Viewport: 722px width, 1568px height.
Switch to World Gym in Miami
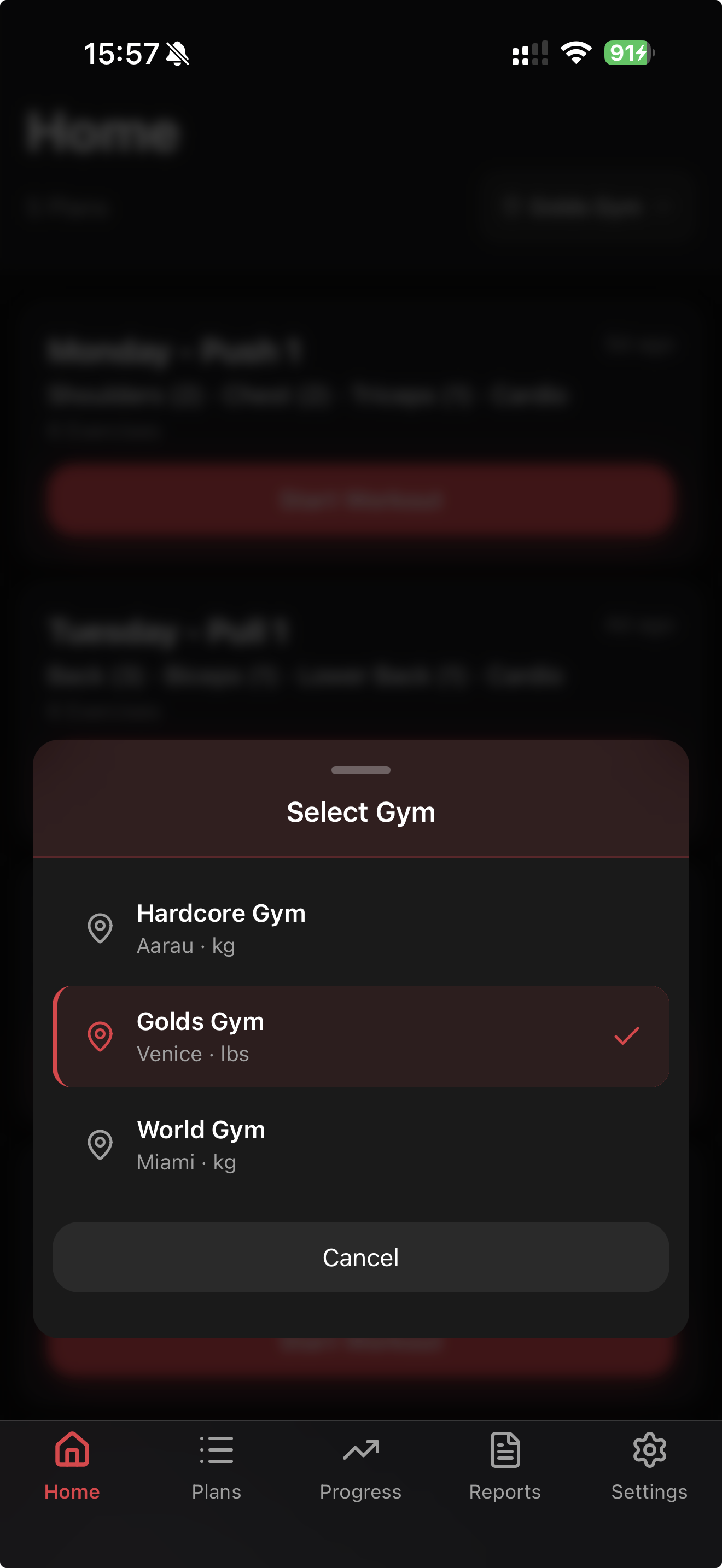tap(361, 1144)
